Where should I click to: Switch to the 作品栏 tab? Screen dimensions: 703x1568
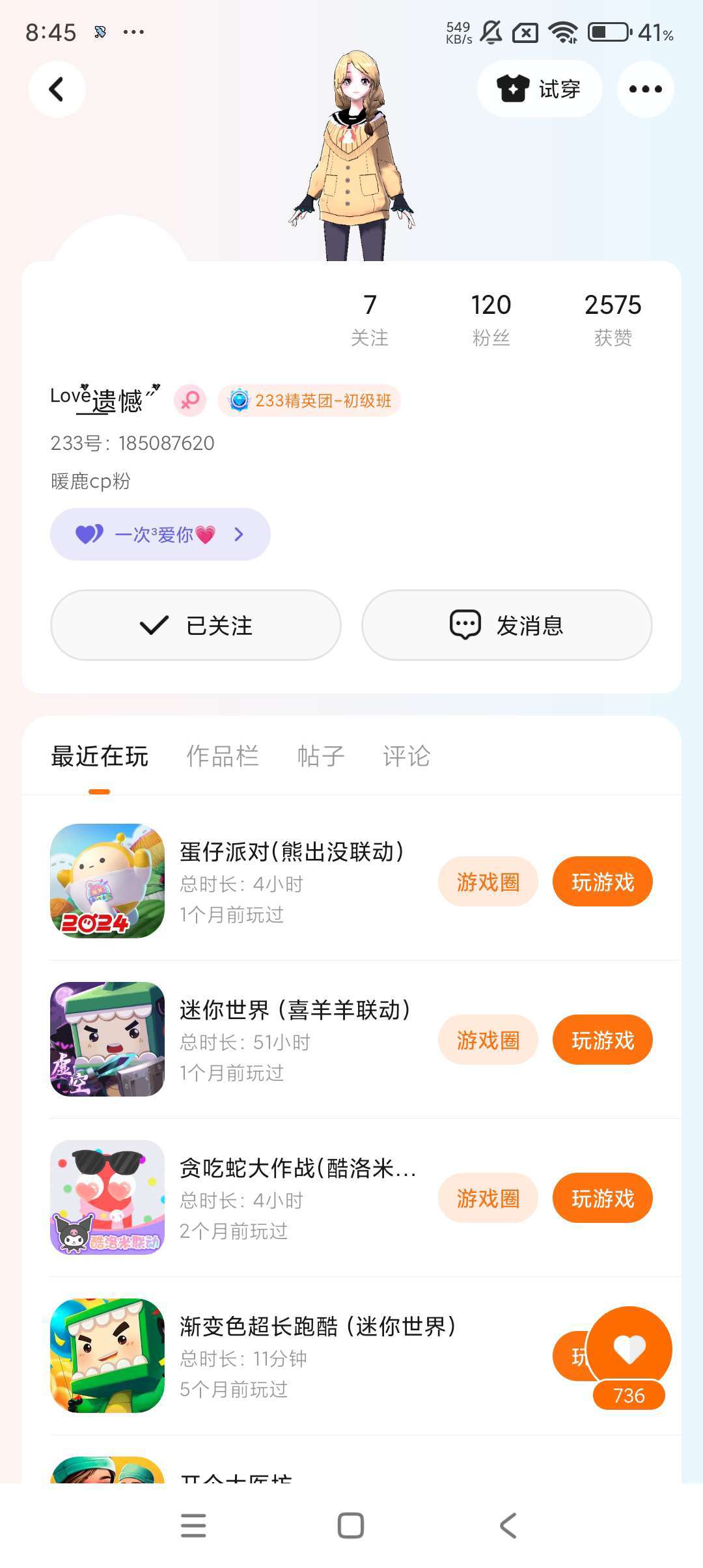pos(223,756)
